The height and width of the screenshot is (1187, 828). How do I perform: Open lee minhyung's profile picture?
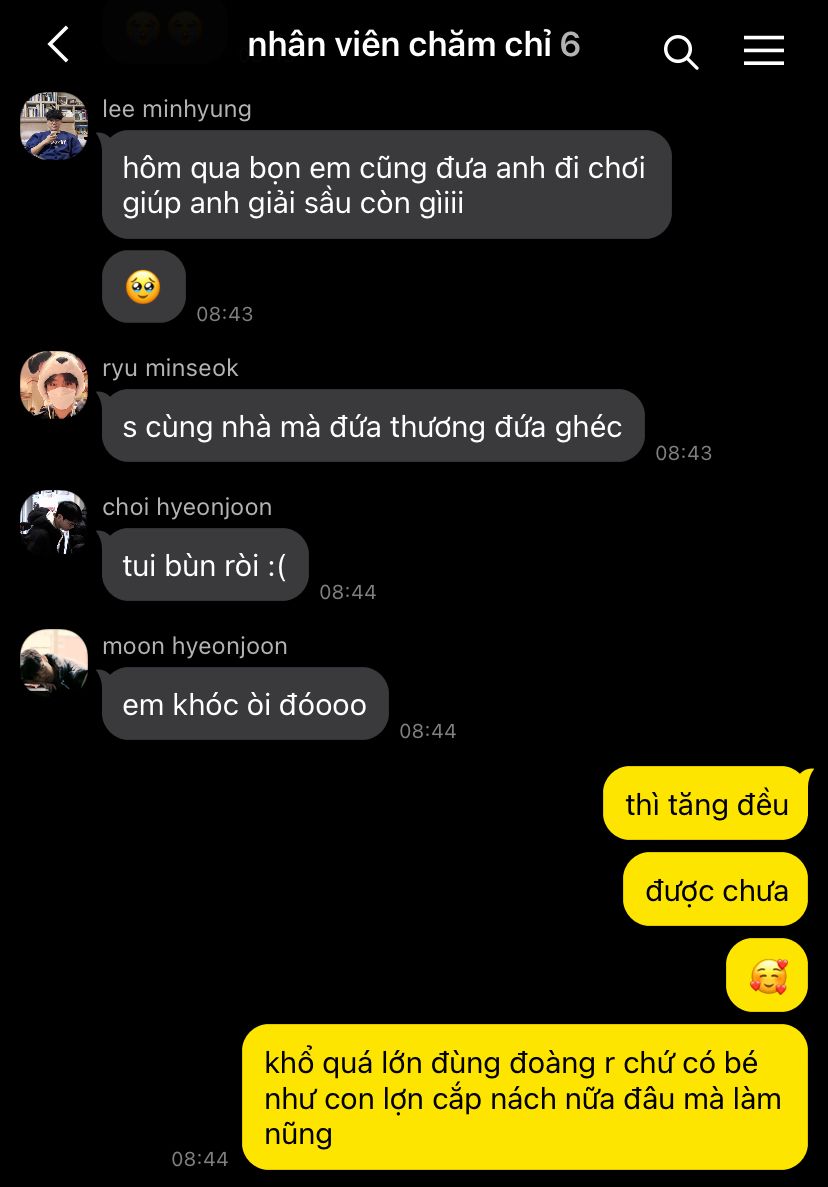pyautogui.click(x=54, y=126)
